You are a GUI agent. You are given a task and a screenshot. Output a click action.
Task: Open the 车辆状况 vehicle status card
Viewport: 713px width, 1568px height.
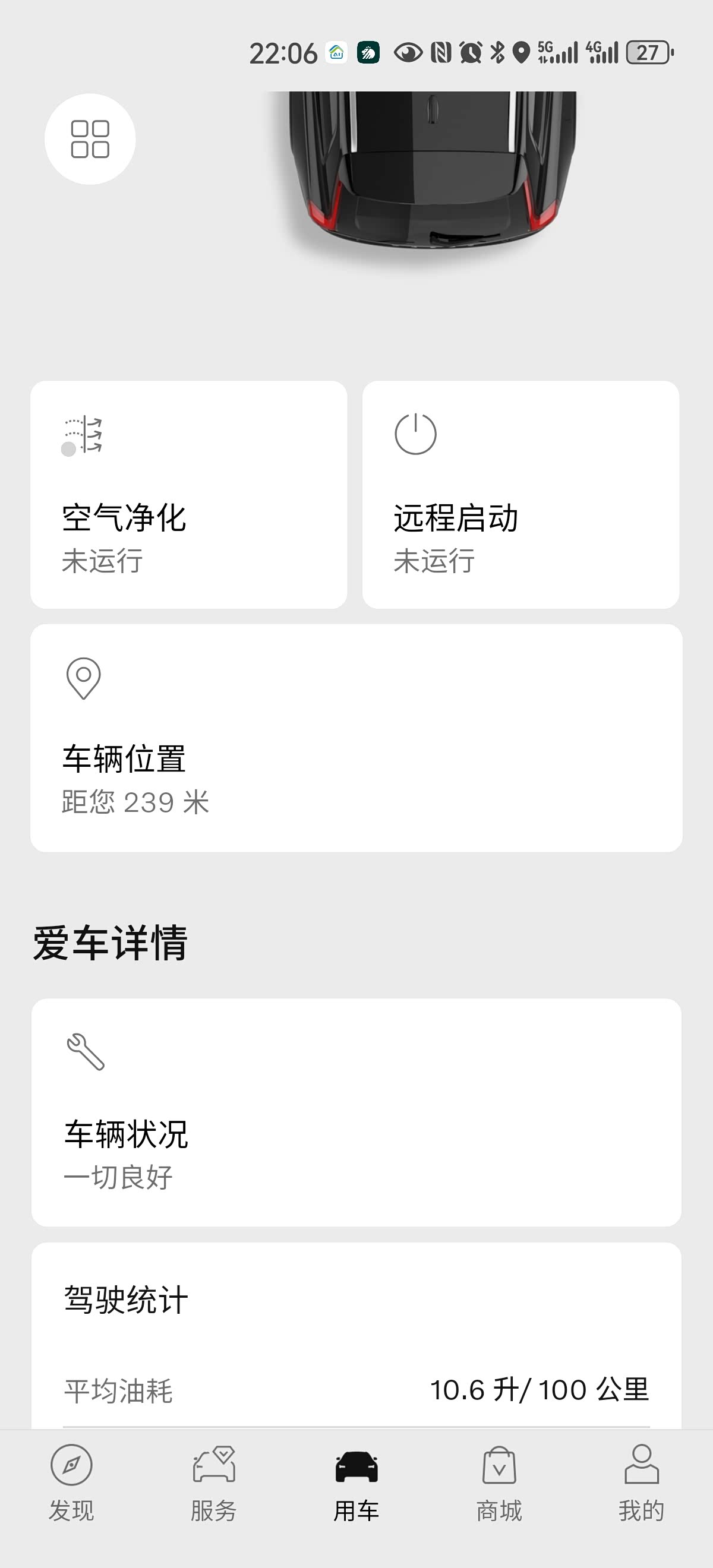click(356, 1112)
